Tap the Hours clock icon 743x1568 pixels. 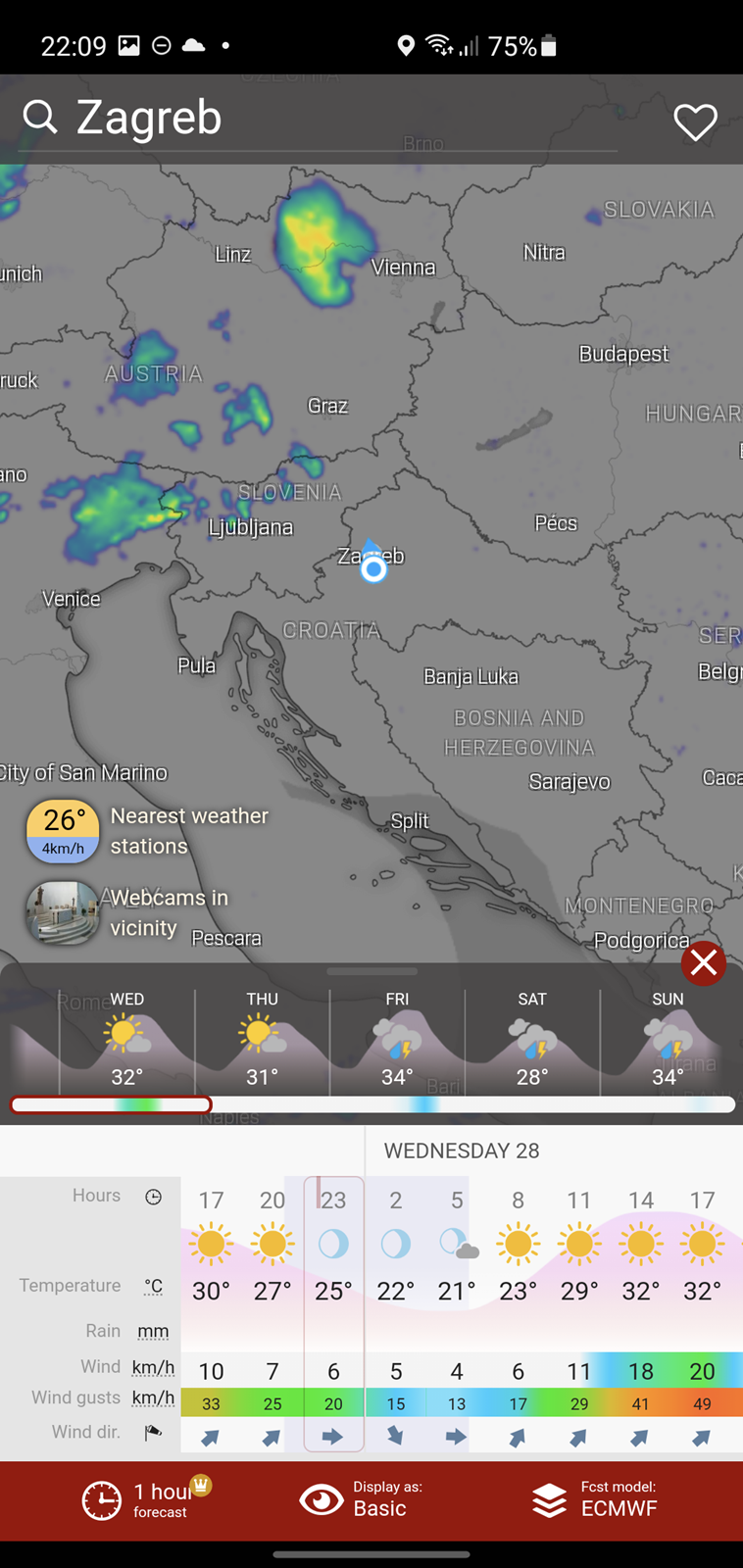tap(154, 1197)
